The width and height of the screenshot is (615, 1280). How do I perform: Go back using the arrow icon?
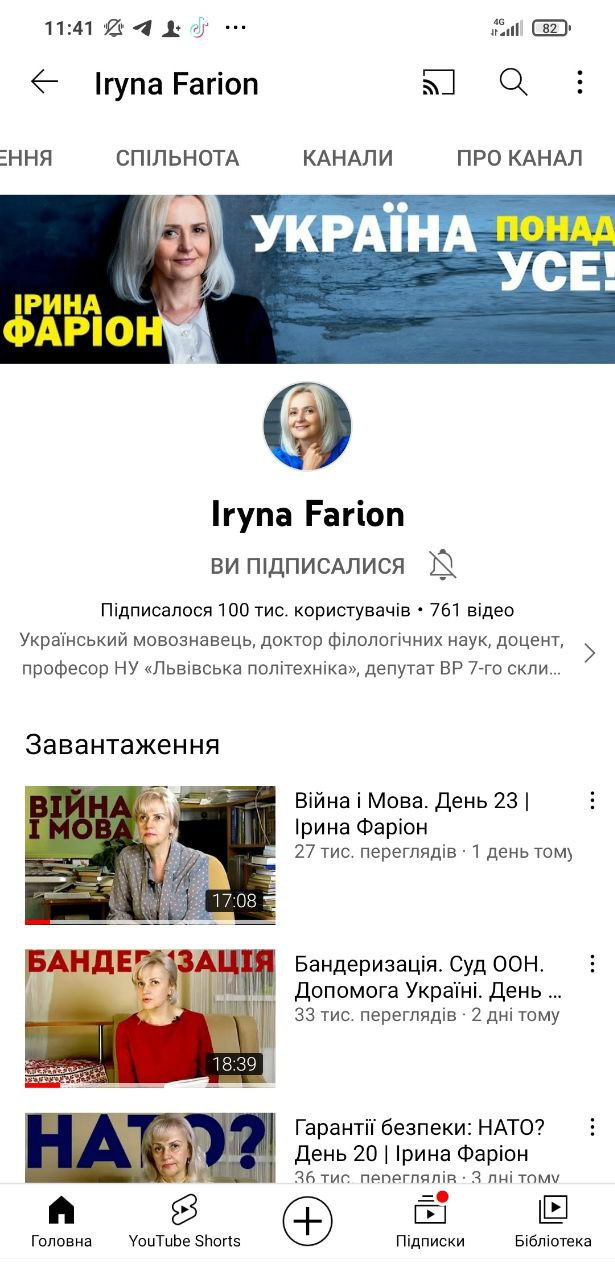pos(45,83)
